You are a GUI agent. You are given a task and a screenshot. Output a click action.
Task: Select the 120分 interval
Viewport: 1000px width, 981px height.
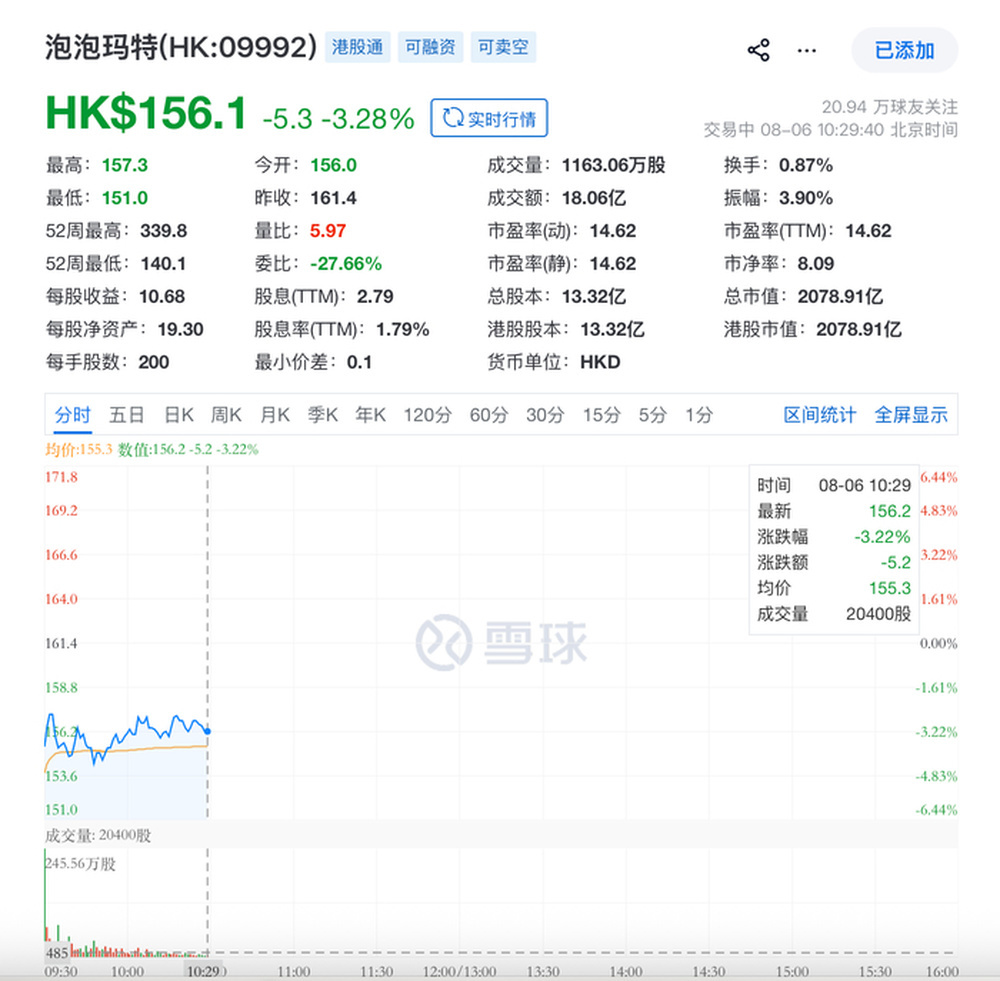pyautogui.click(x=427, y=415)
